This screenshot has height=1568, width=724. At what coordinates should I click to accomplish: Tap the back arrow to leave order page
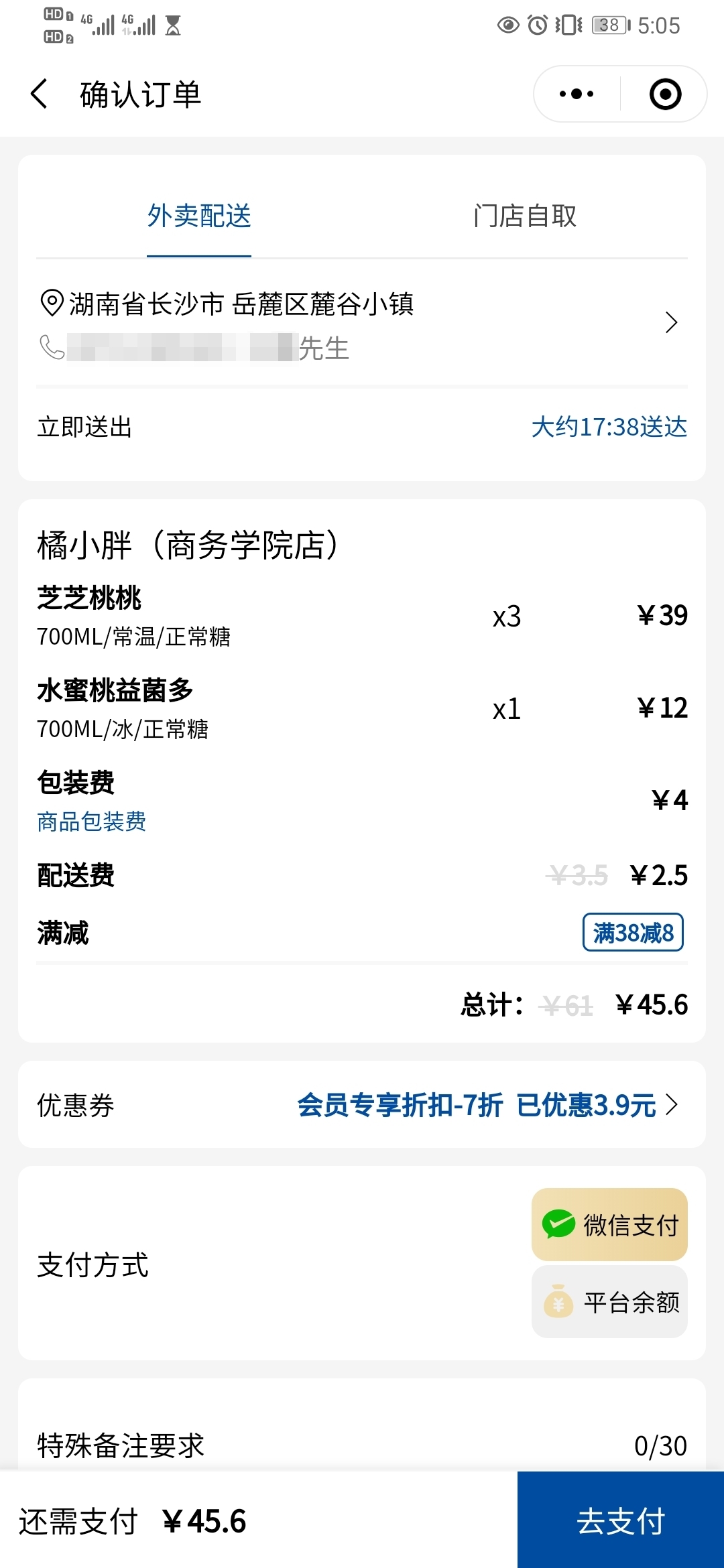click(x=38, y=94)
